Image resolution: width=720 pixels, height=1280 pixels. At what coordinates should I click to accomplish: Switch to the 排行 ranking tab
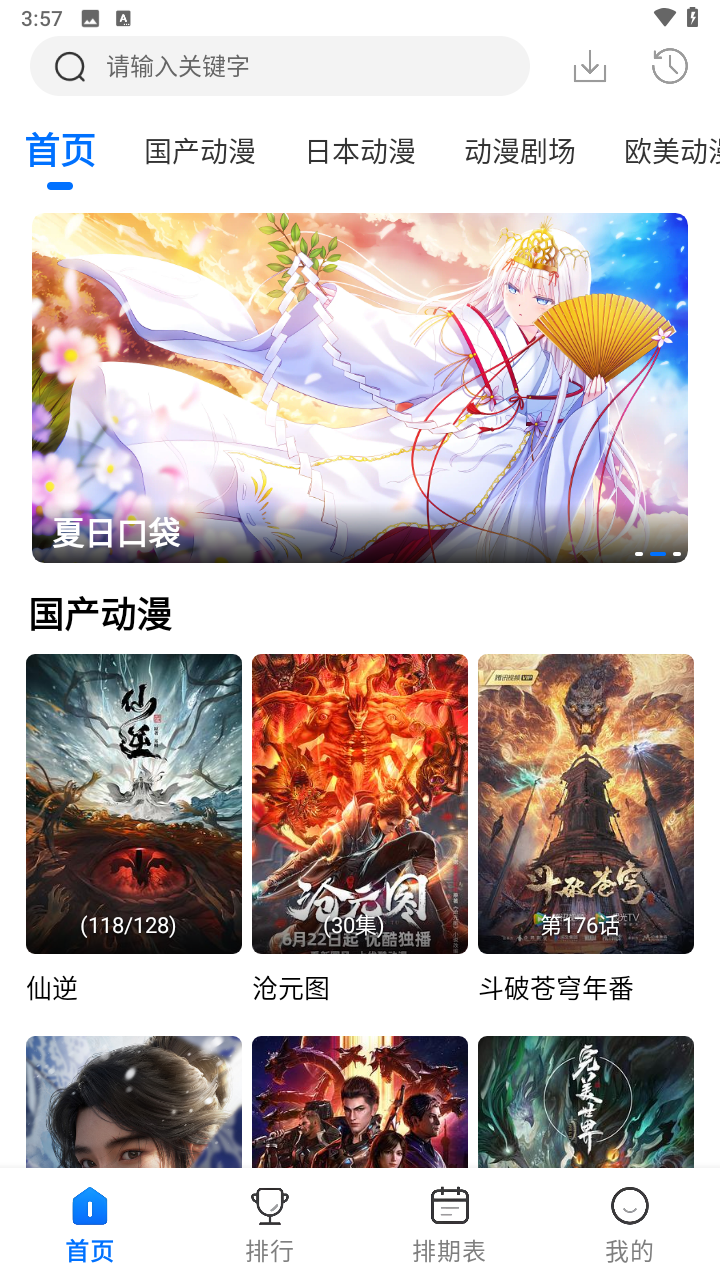tap(270, 1225)
